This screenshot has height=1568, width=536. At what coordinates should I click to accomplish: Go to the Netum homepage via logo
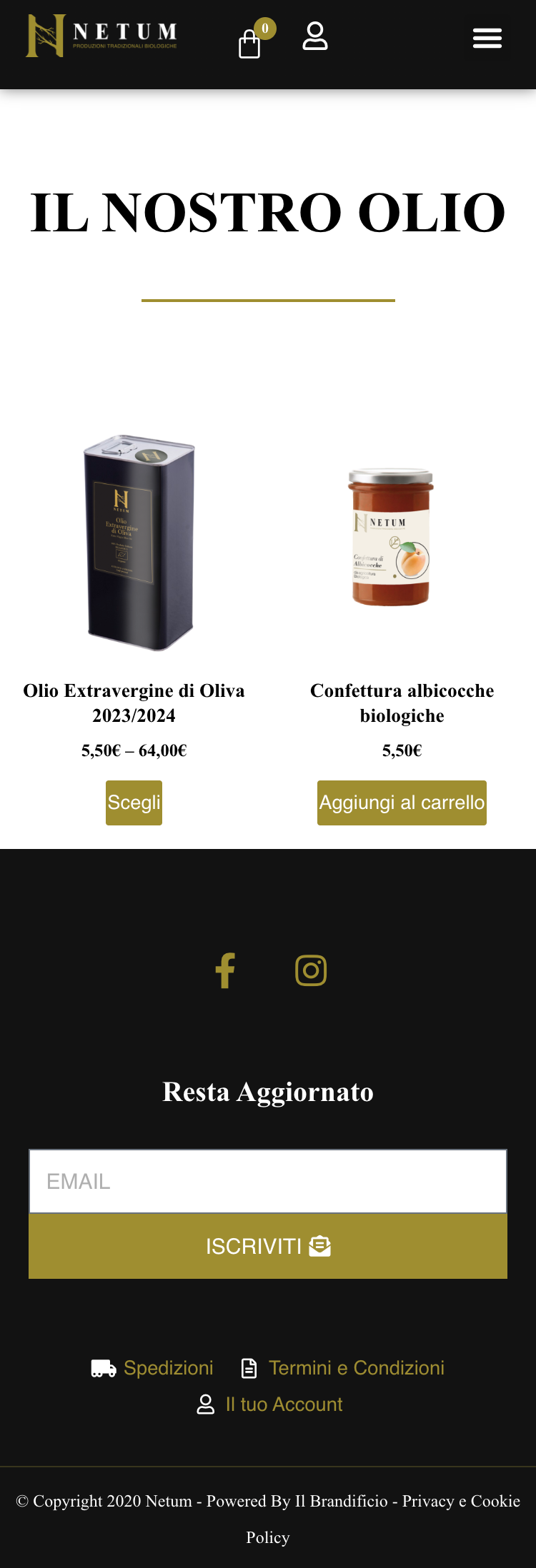[x=101, y=36]
